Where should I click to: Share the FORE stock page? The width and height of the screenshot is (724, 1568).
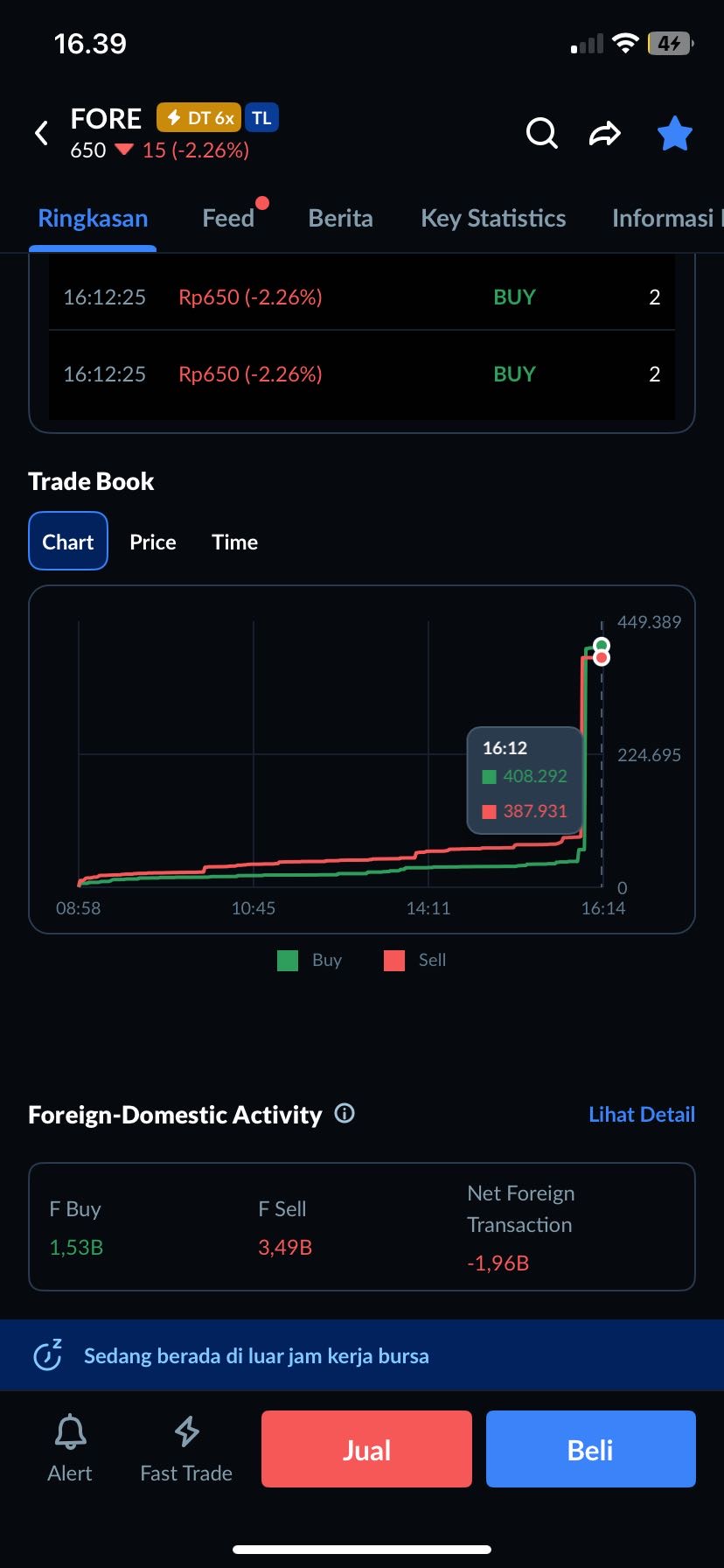tap(604, 133)
